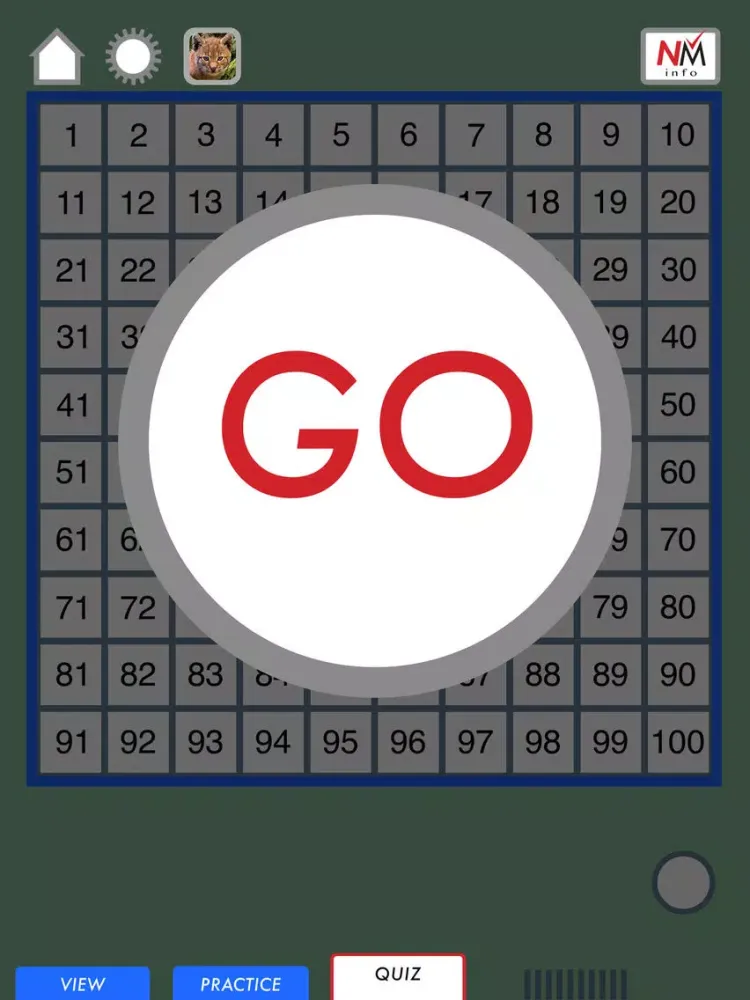Tap the number 91 tile
The height and width of the screenshot is (1000, 750).
point(71,742)
